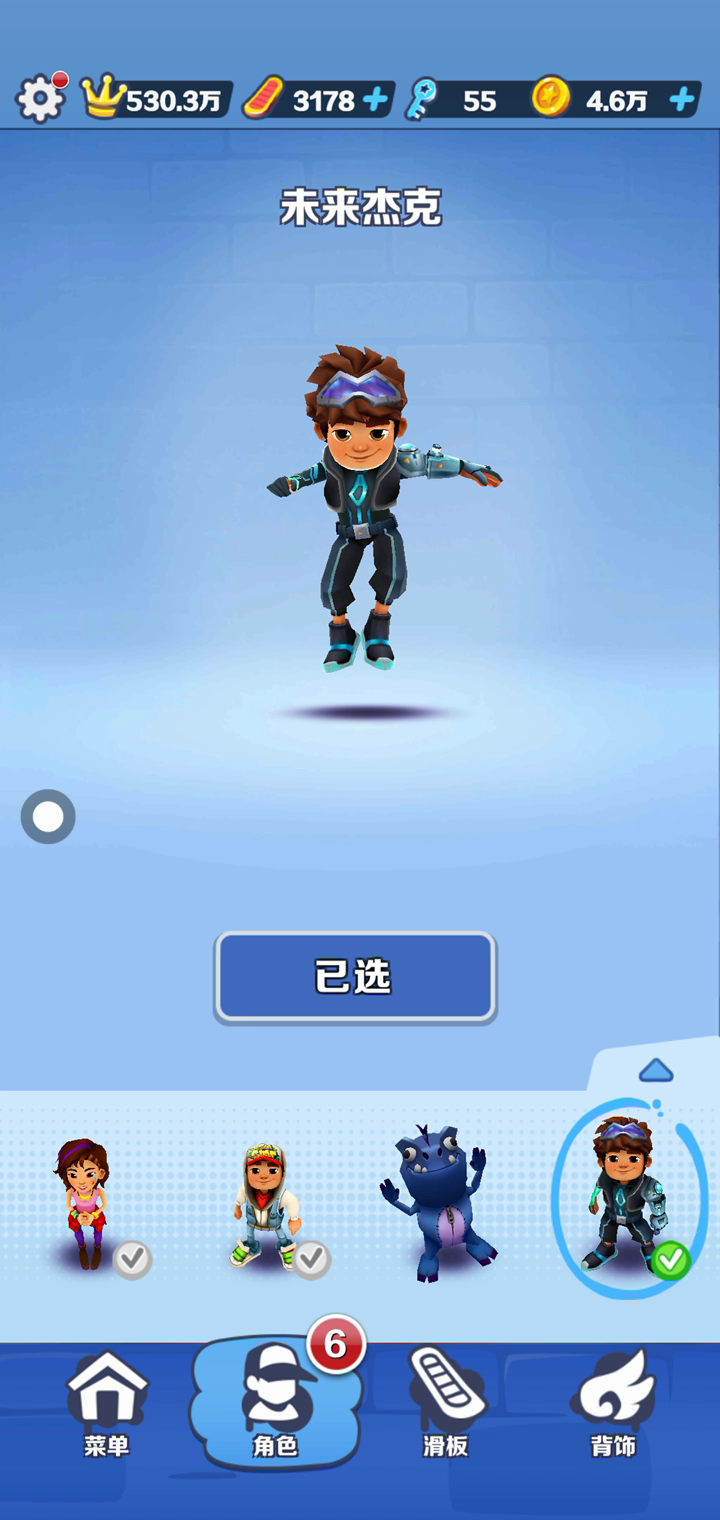Viewport: 720px width, 1520px height.
Task: Select the boy with hooded jacket character
Action: (x=267, y=1205)
